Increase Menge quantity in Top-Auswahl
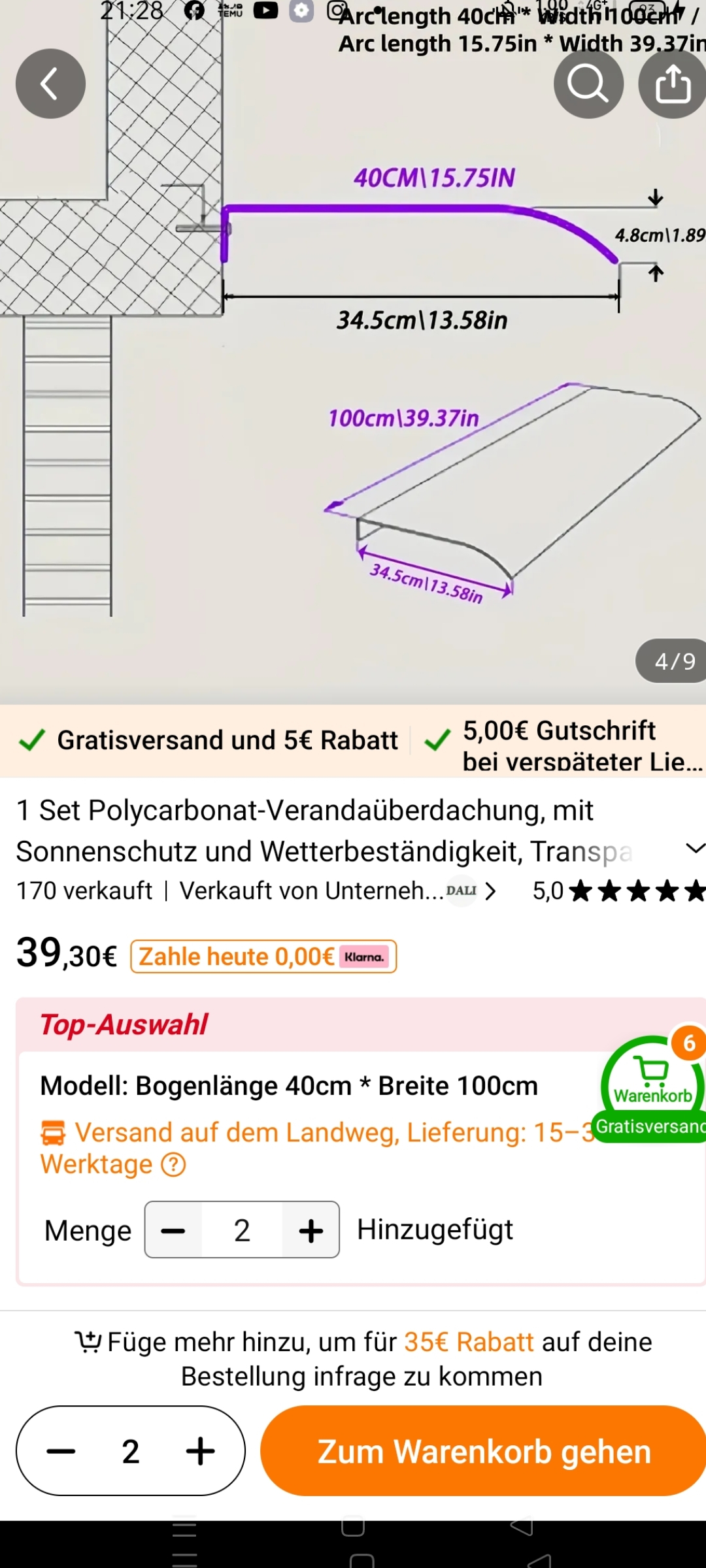Screen dimensions: 706x1568 pyautogui.click(x=311, y=1230)
